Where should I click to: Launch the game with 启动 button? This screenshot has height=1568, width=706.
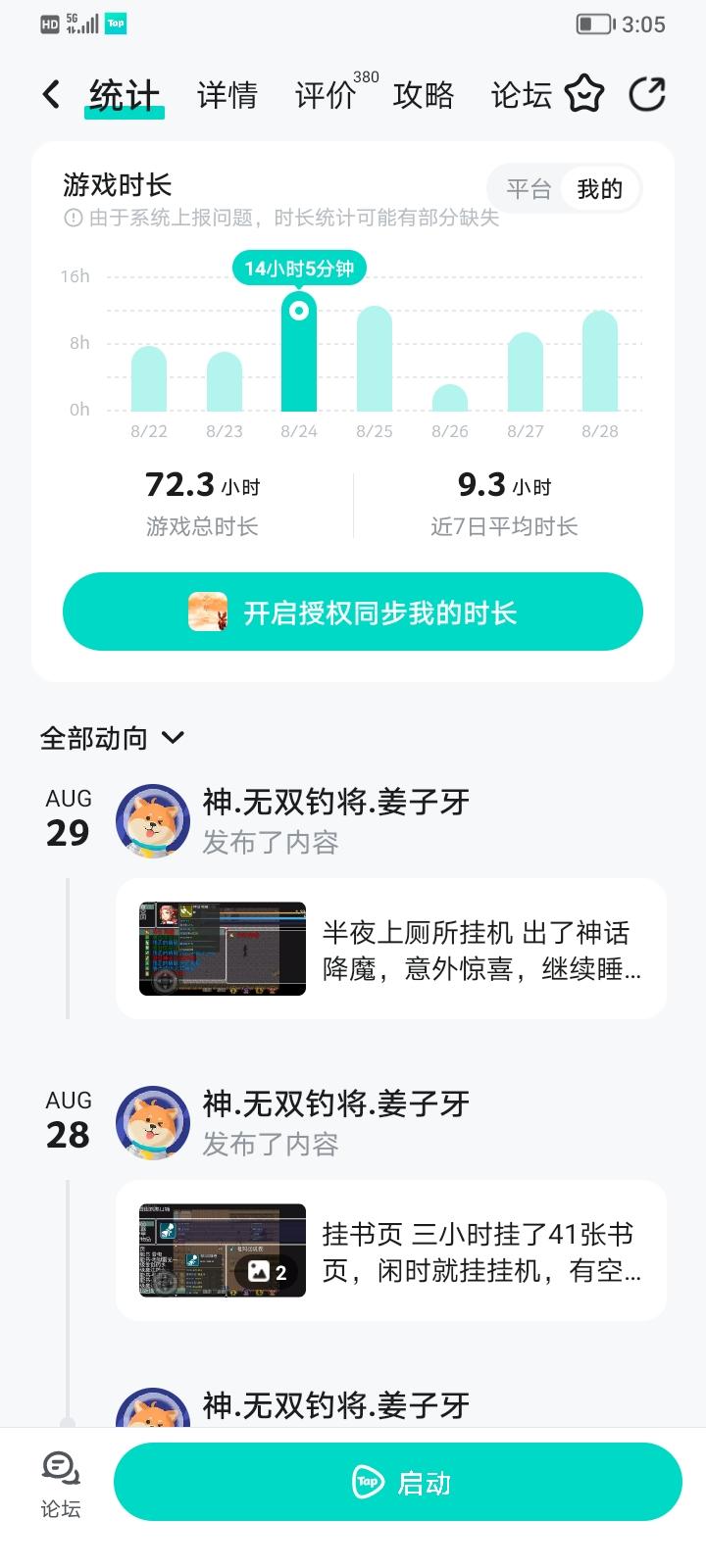[397, 1483]
